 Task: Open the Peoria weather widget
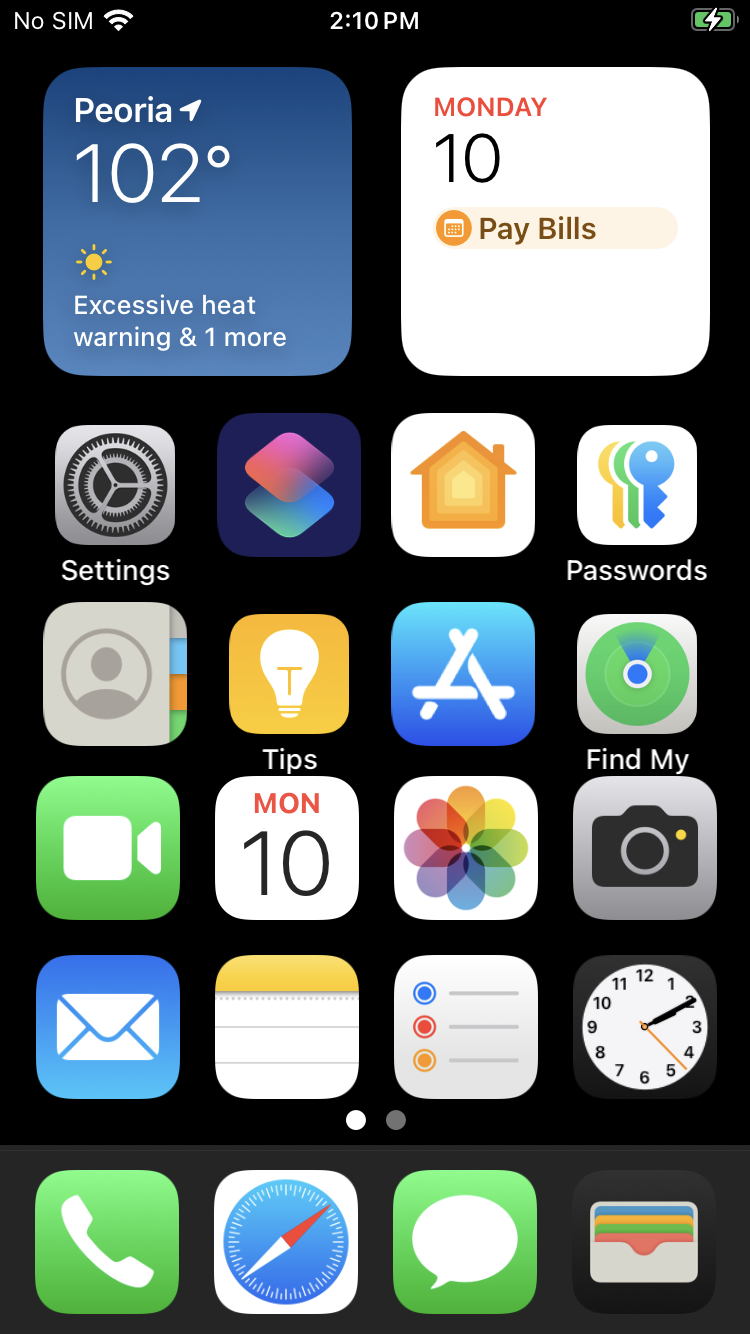point(197,221)
